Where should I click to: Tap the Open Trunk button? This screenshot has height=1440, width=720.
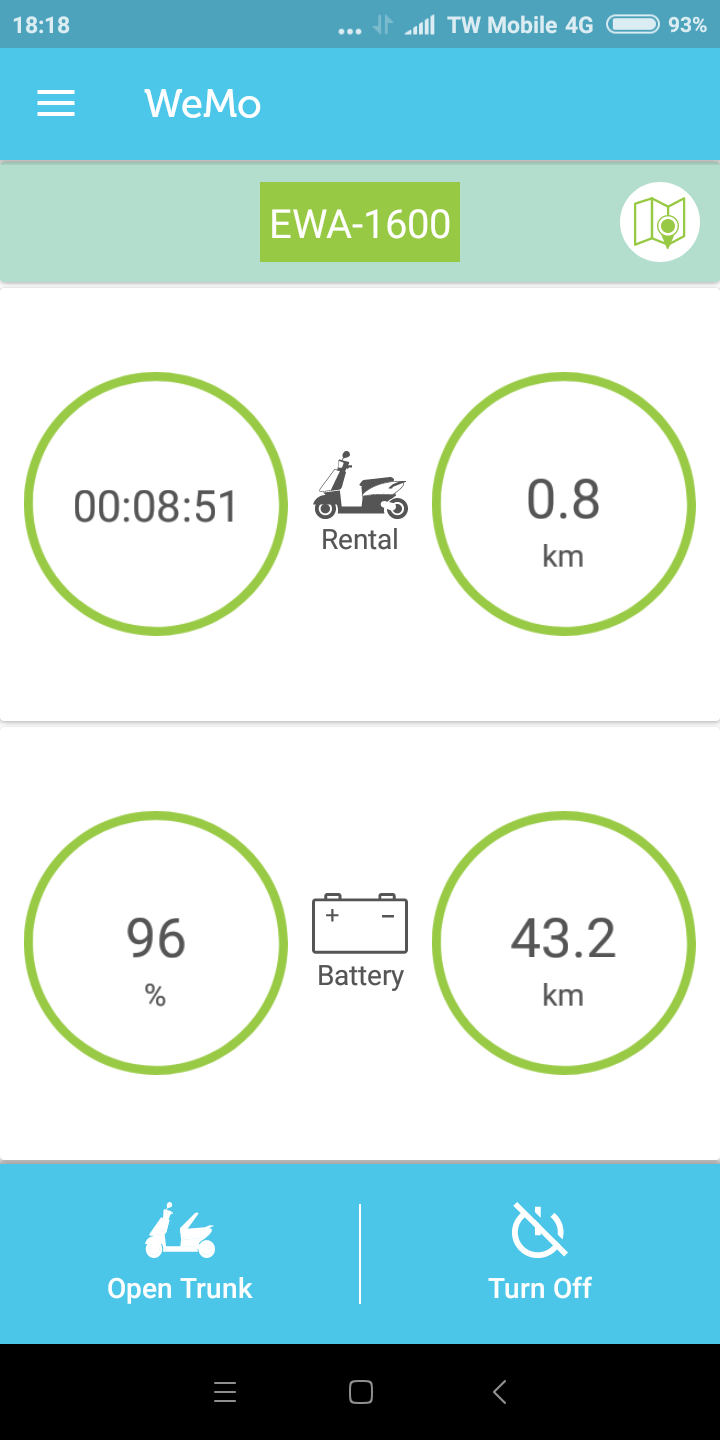point(180,1253)
